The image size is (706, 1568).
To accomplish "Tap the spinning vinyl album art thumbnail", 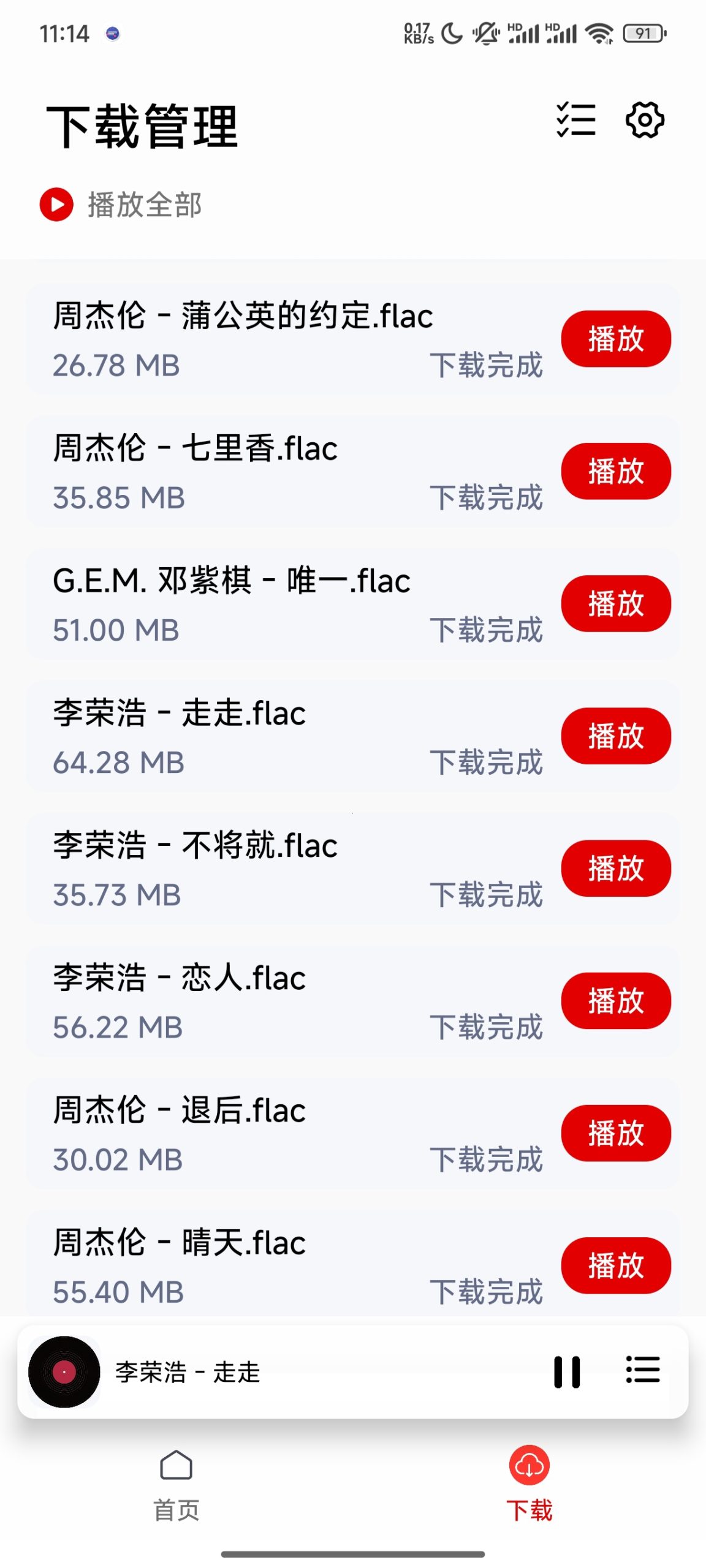I will click(x=64, y=1372).
